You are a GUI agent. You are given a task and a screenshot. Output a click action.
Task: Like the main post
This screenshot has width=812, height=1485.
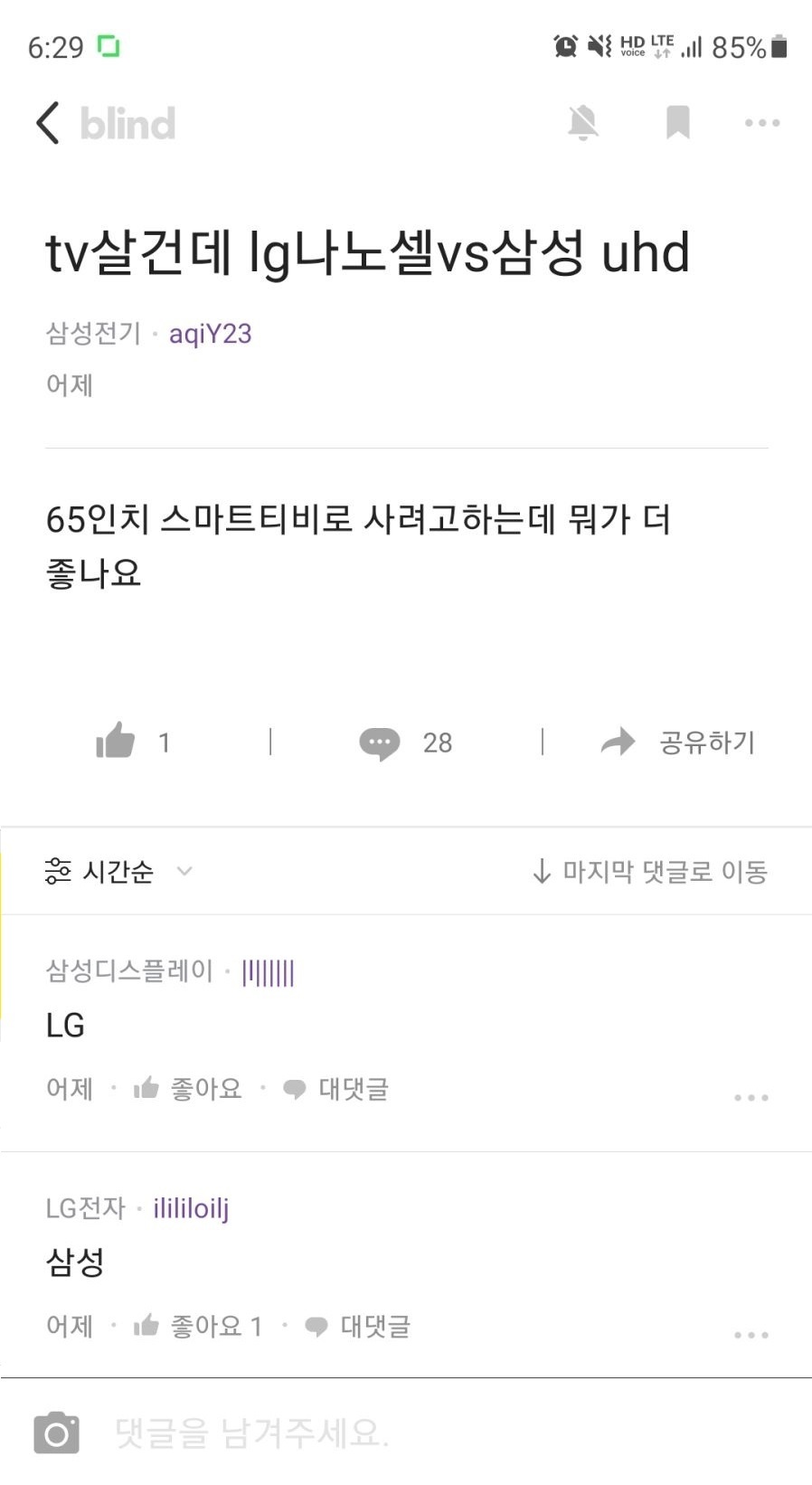tap(116, 742)
